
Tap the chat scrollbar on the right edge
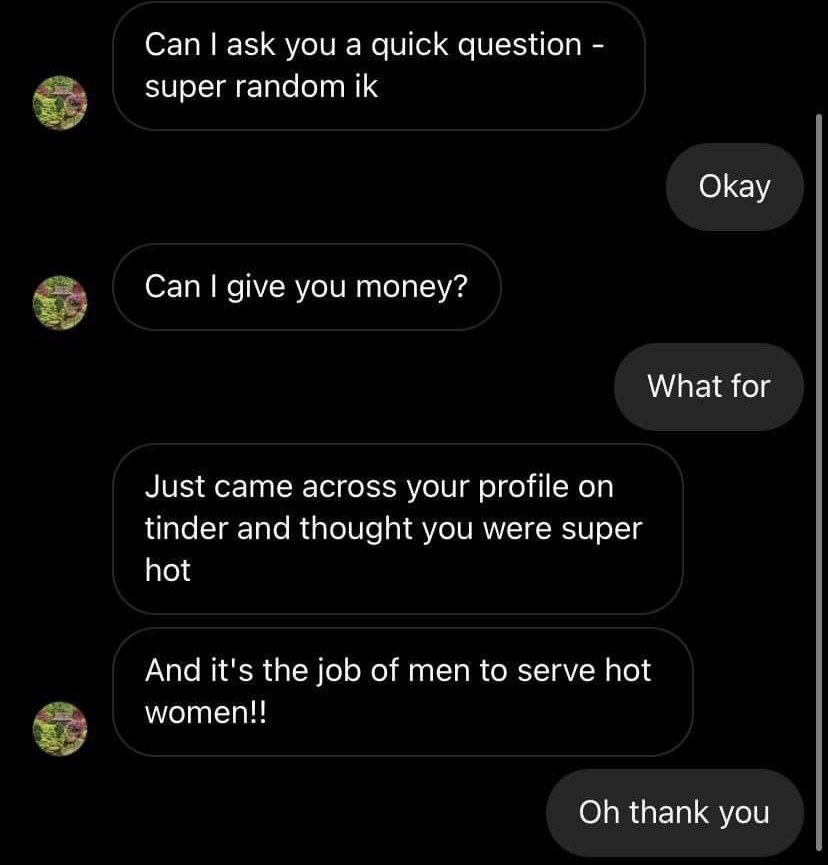tap(819, 483)
